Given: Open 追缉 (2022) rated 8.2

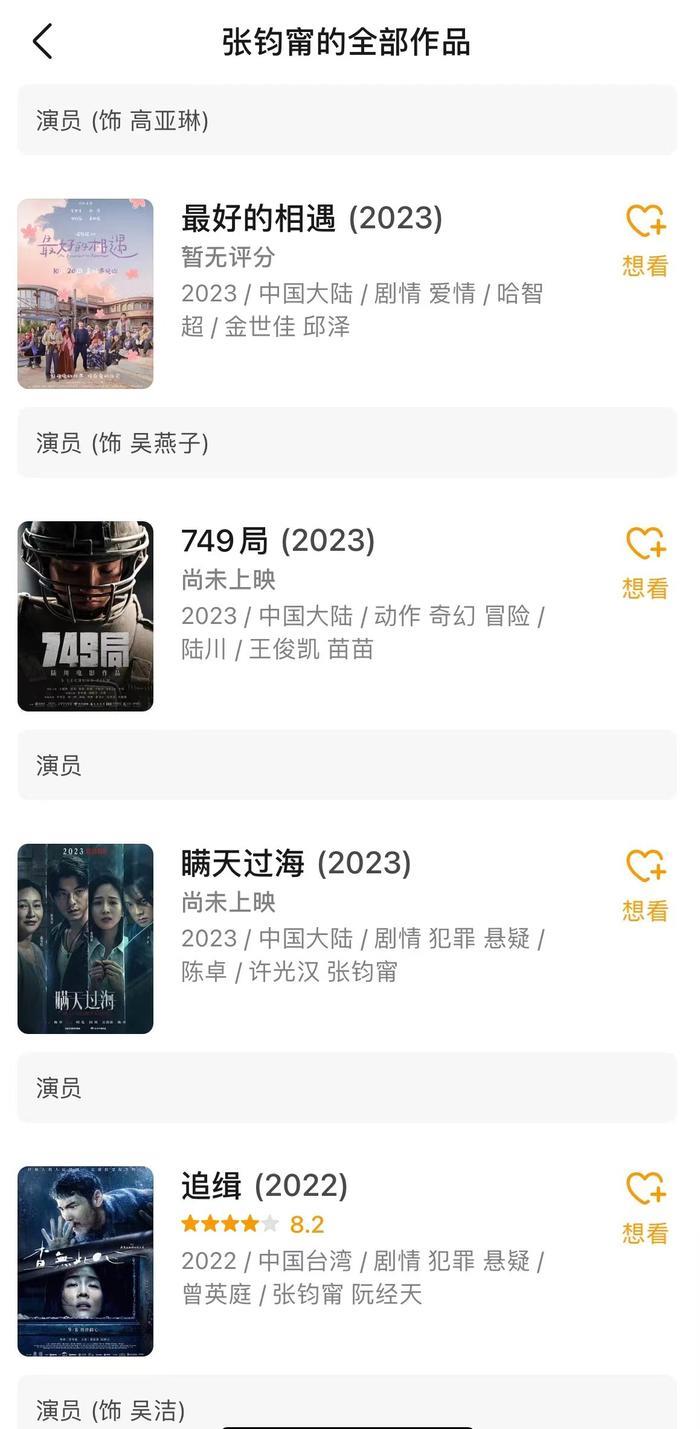Looking at the screenshot, I should point(264,1186).
